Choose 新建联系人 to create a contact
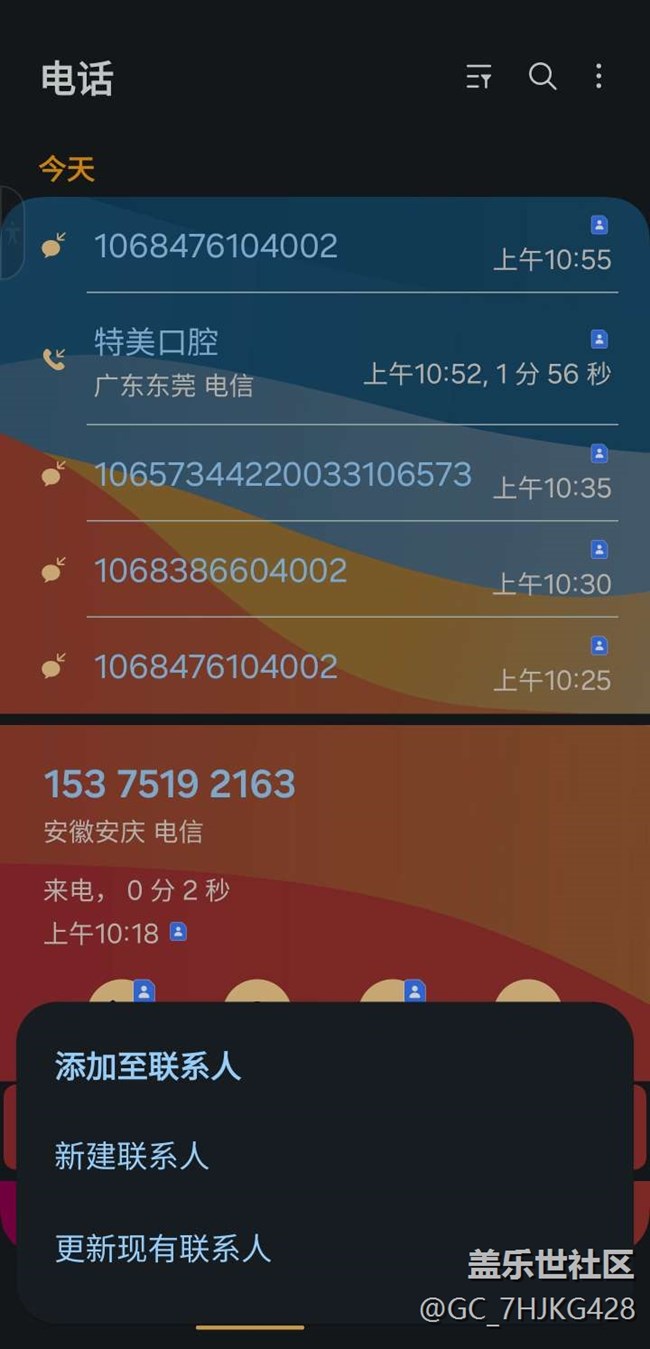 (x=325, y=1157)
